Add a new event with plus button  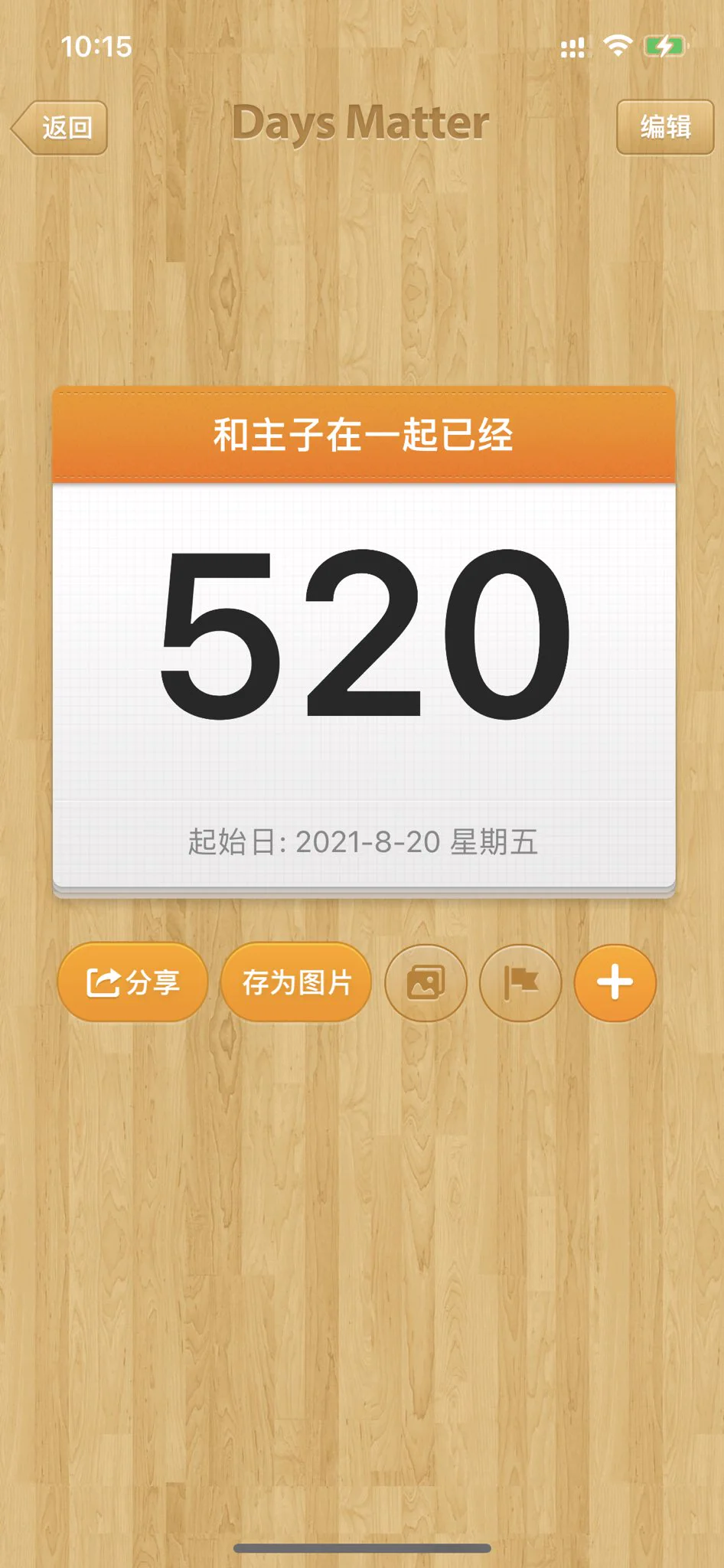615,982
